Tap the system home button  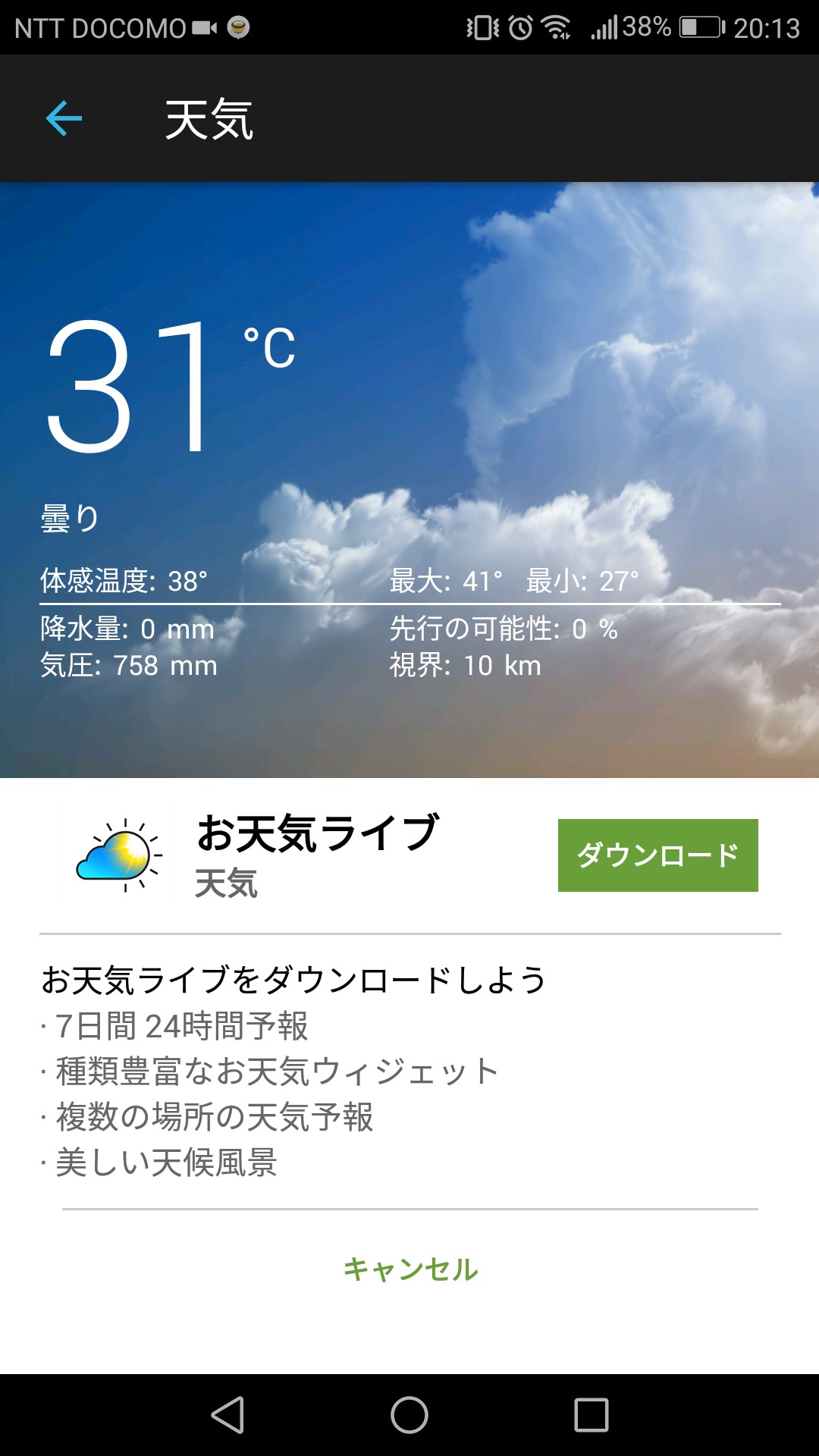[409, 1415]
